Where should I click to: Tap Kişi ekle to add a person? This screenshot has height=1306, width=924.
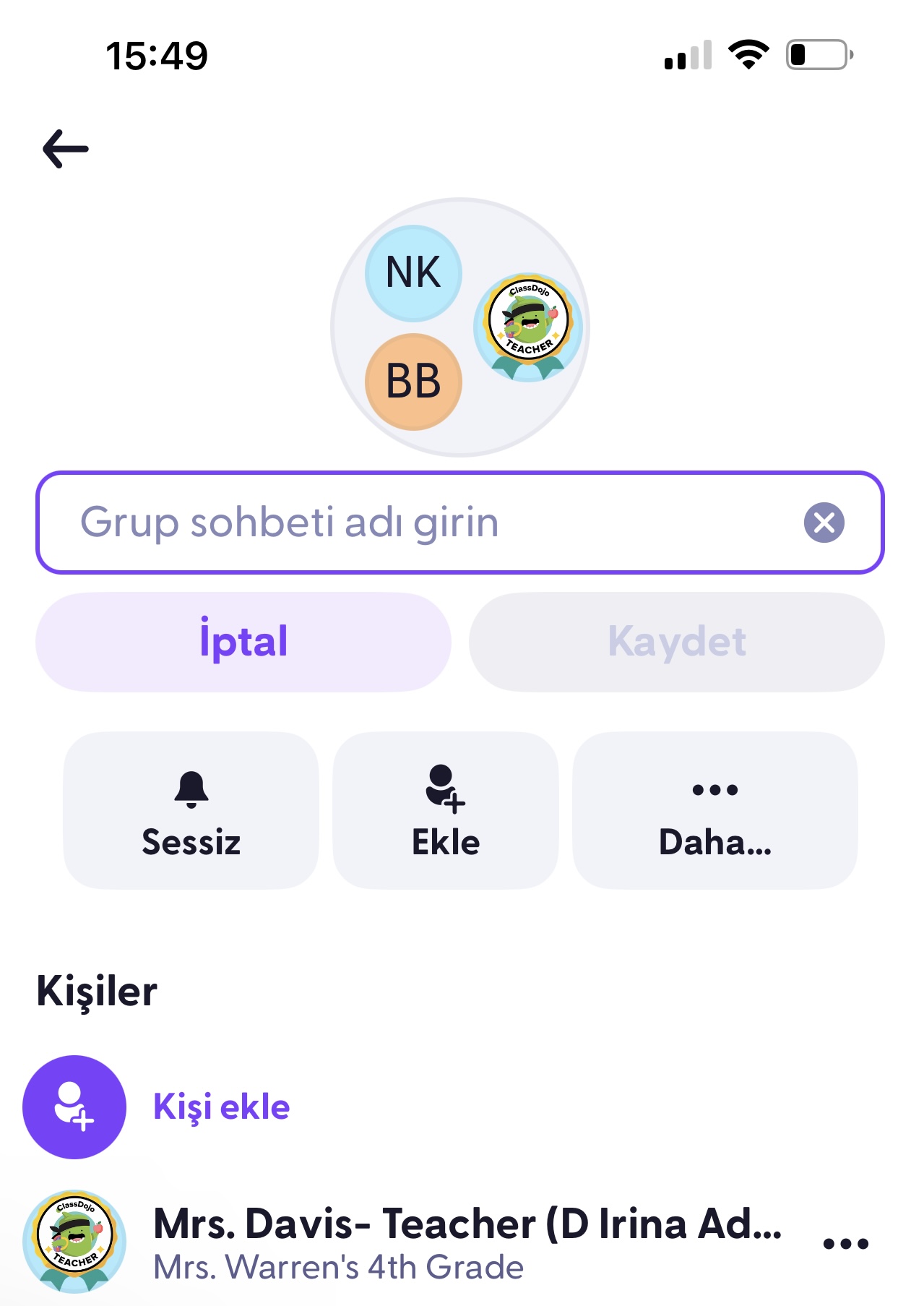(221, 1107)
